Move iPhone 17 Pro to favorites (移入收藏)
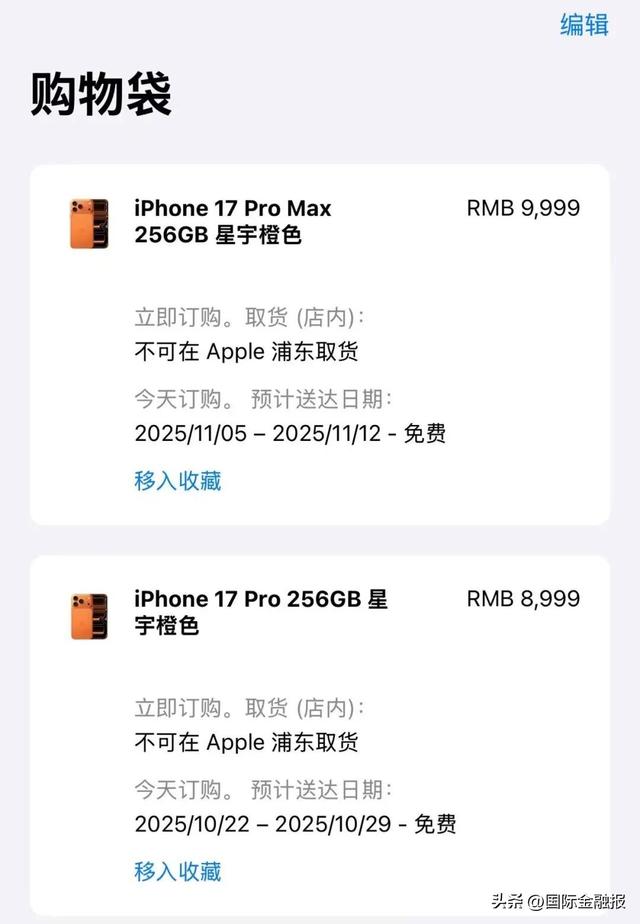The width and height of the screenshot is (640, 924). pyautogui.click(x=178, y=871)
